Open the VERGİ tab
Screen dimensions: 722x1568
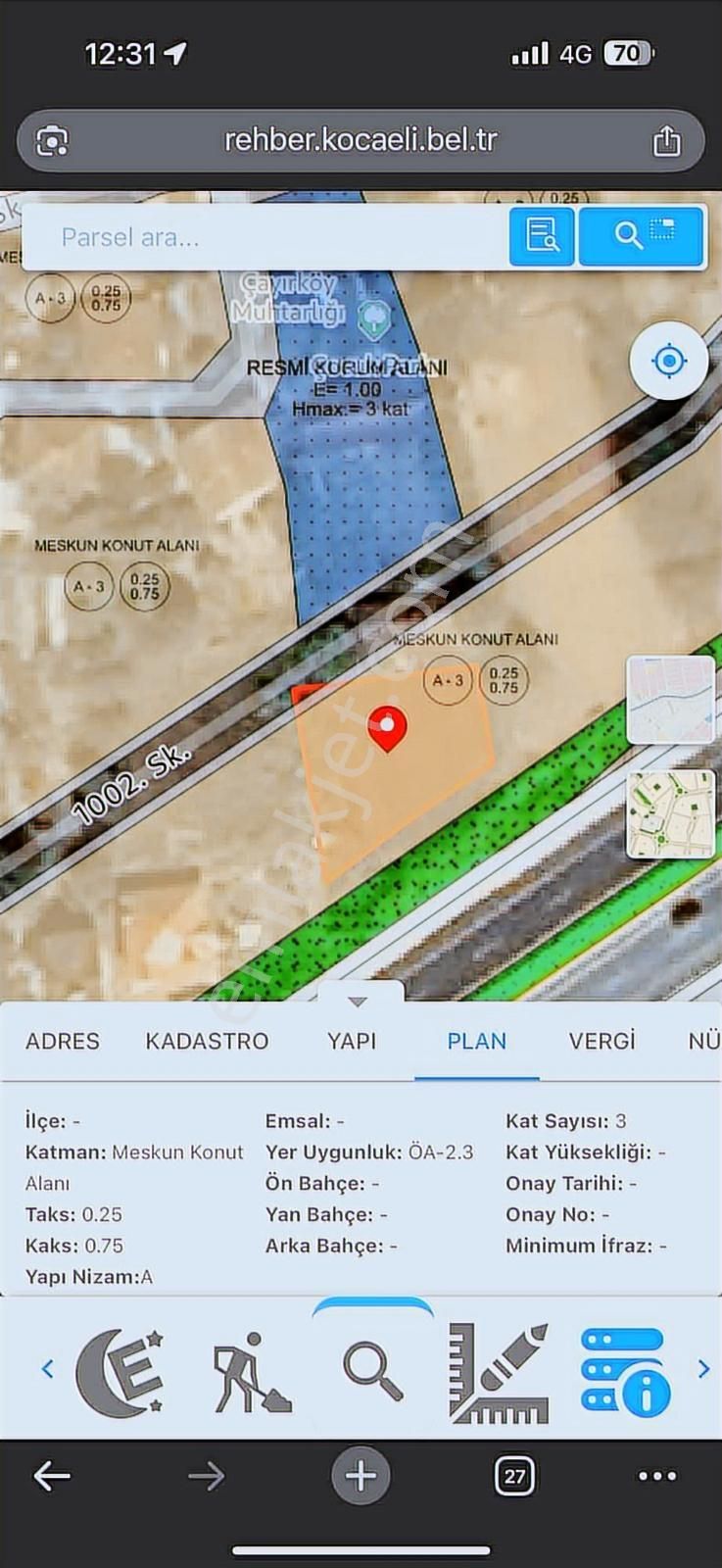(602, 1041)
